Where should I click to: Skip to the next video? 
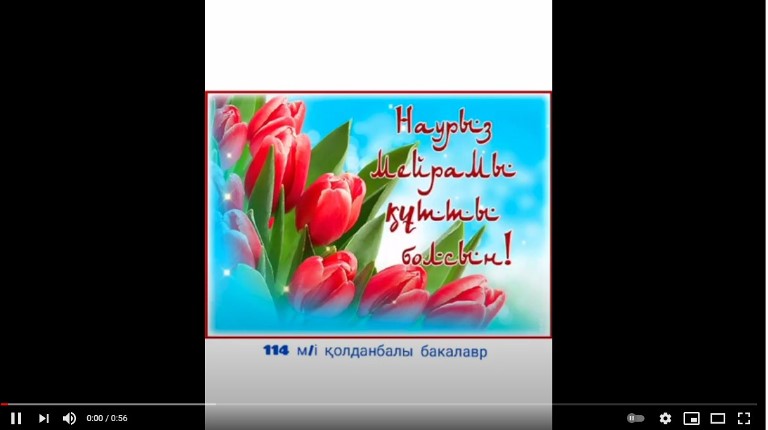click(44, 418)
